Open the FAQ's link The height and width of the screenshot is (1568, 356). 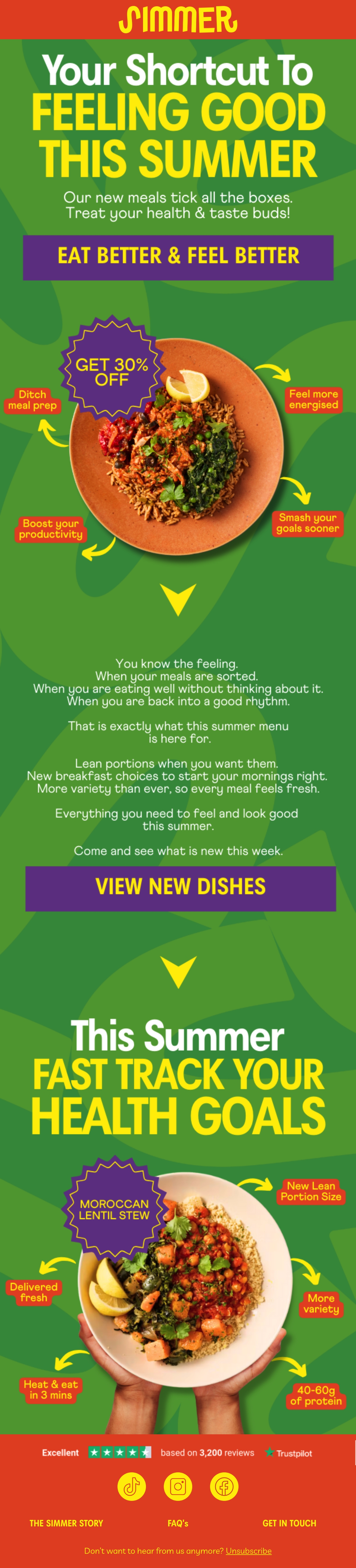point(178,1523)
